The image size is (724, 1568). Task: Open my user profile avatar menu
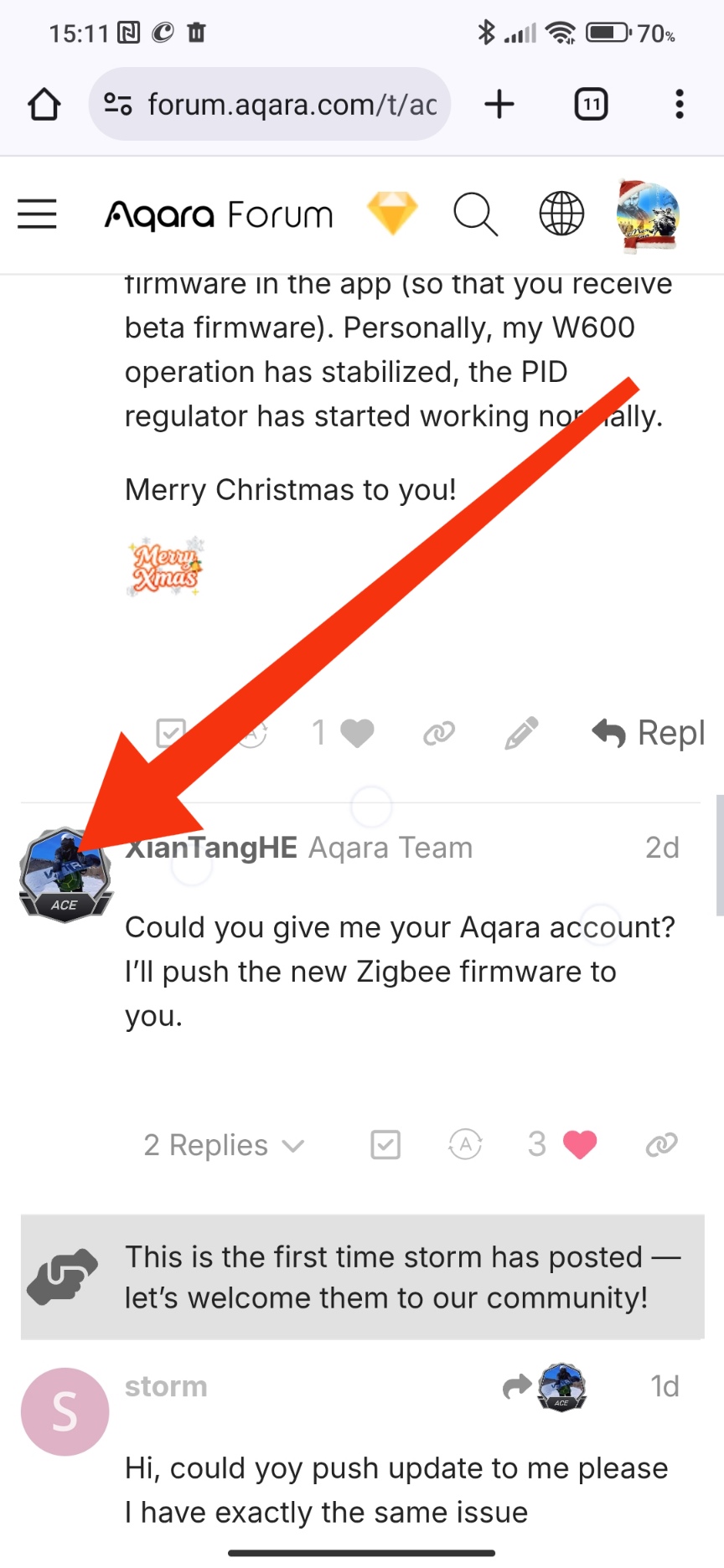[647, 215]
